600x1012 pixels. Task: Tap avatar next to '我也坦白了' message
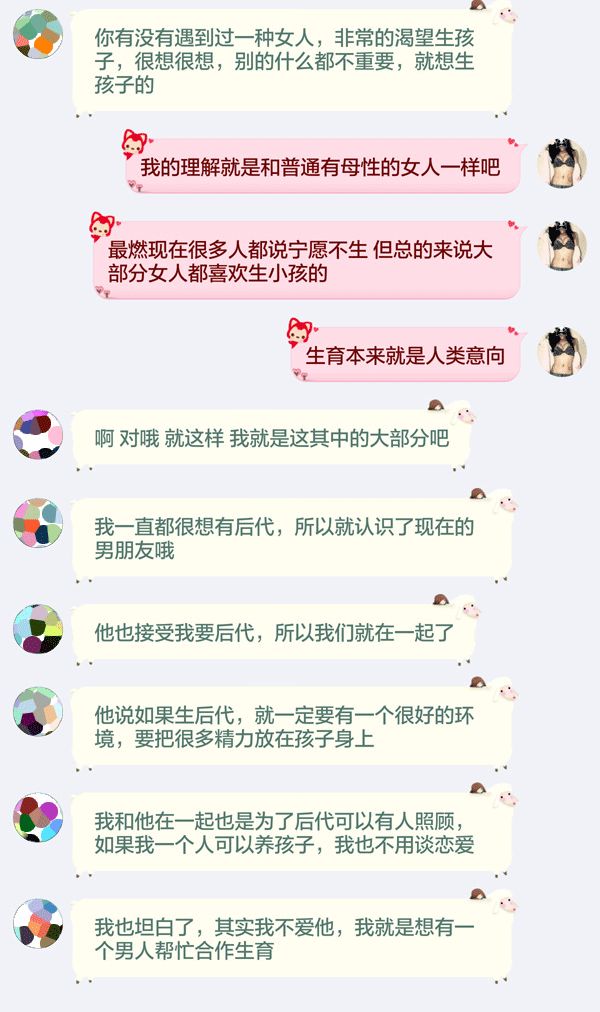[38, 923]
